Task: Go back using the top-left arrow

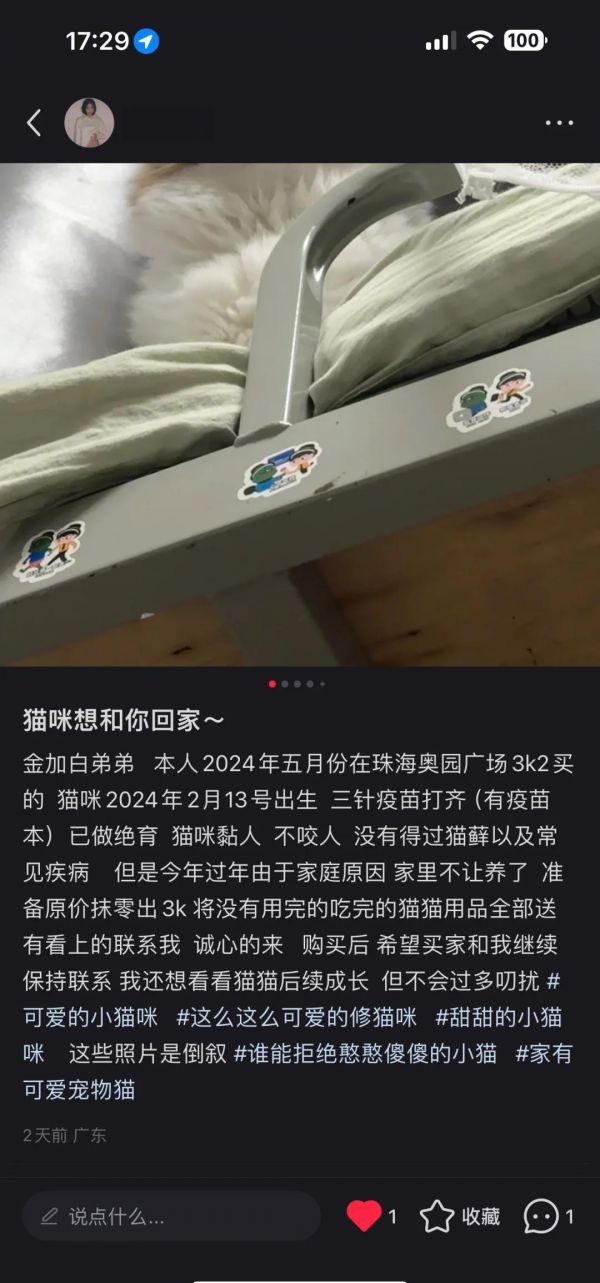Action: click(34, 123)
